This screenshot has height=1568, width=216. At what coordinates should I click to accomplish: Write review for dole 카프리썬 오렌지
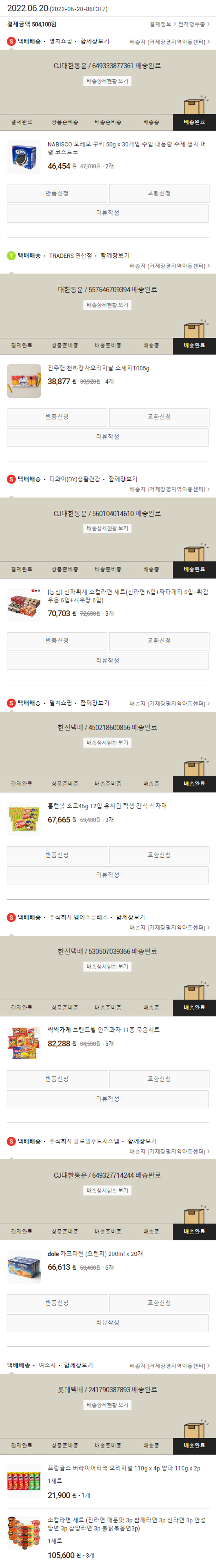click(108, 1323)
